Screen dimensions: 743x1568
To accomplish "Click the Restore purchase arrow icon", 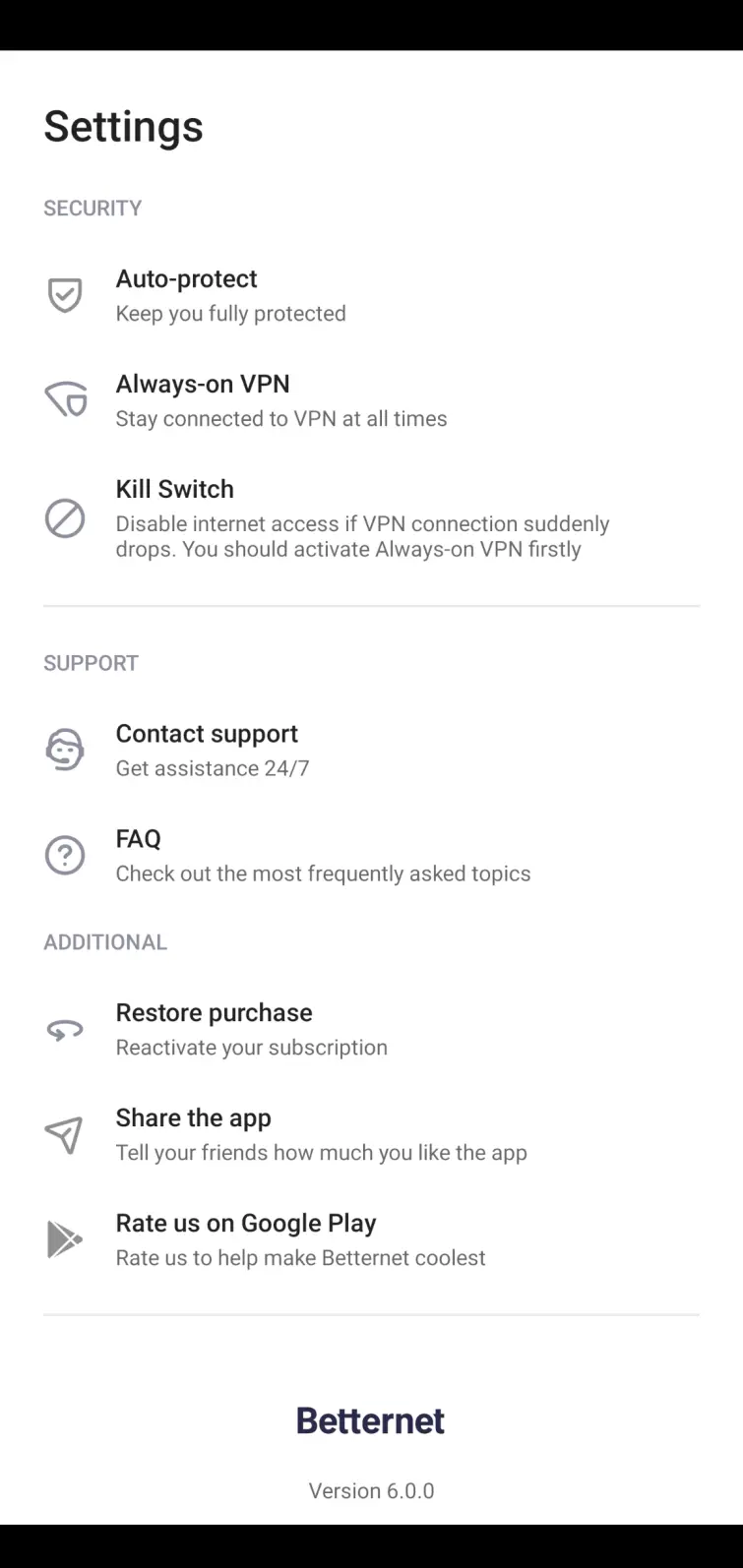I will [65, 1029].
